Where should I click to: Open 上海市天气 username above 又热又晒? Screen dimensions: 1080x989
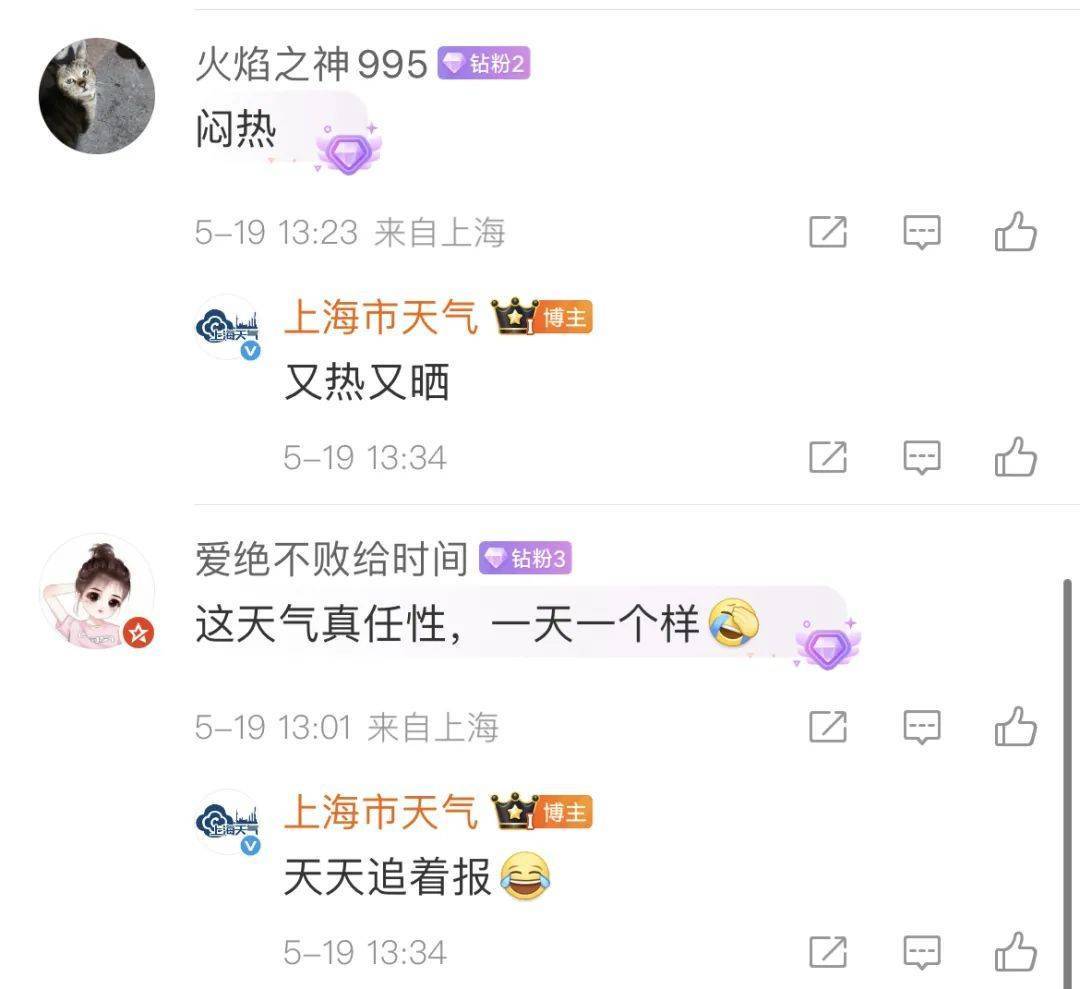[x=381, y=319]
